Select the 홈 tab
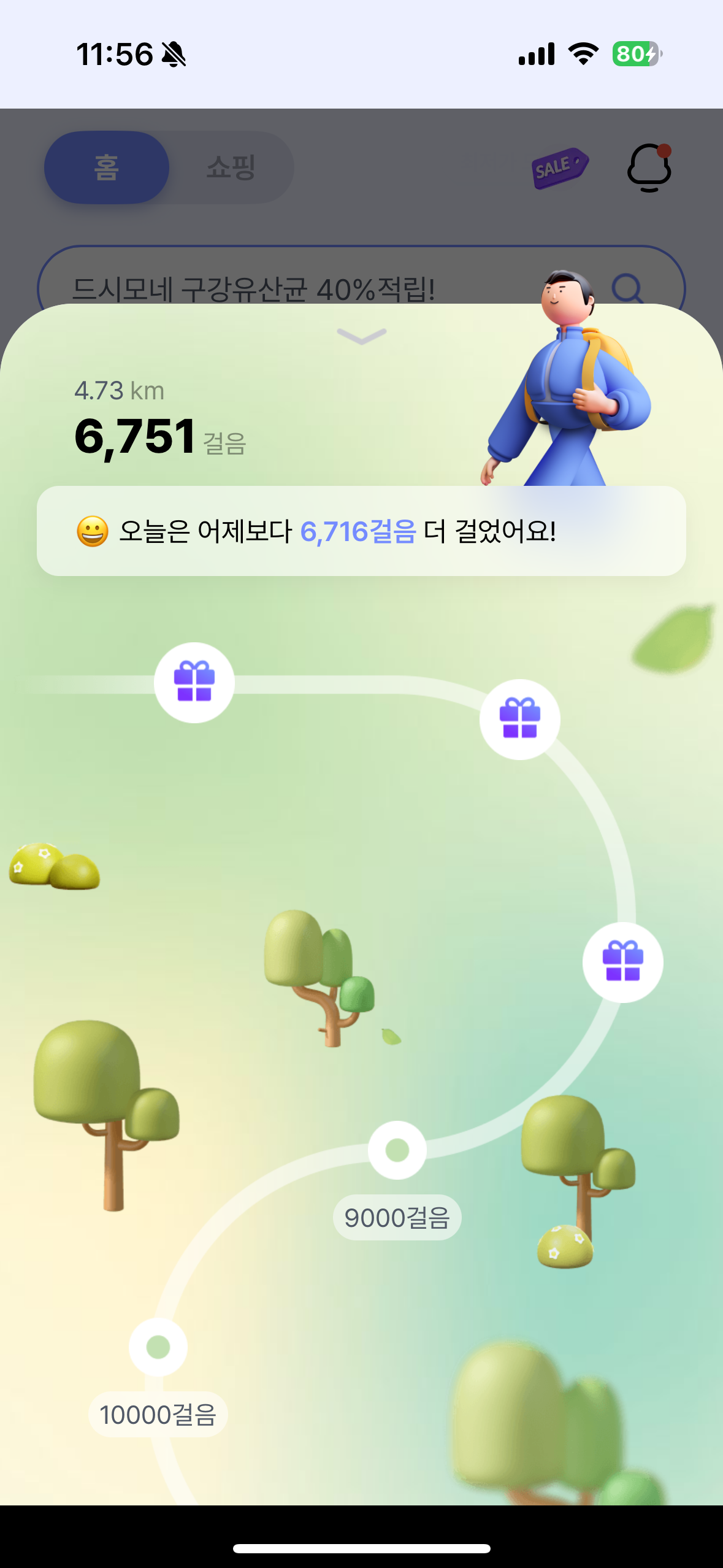This screenshot has height=1568, width=723. click(107, 167)
